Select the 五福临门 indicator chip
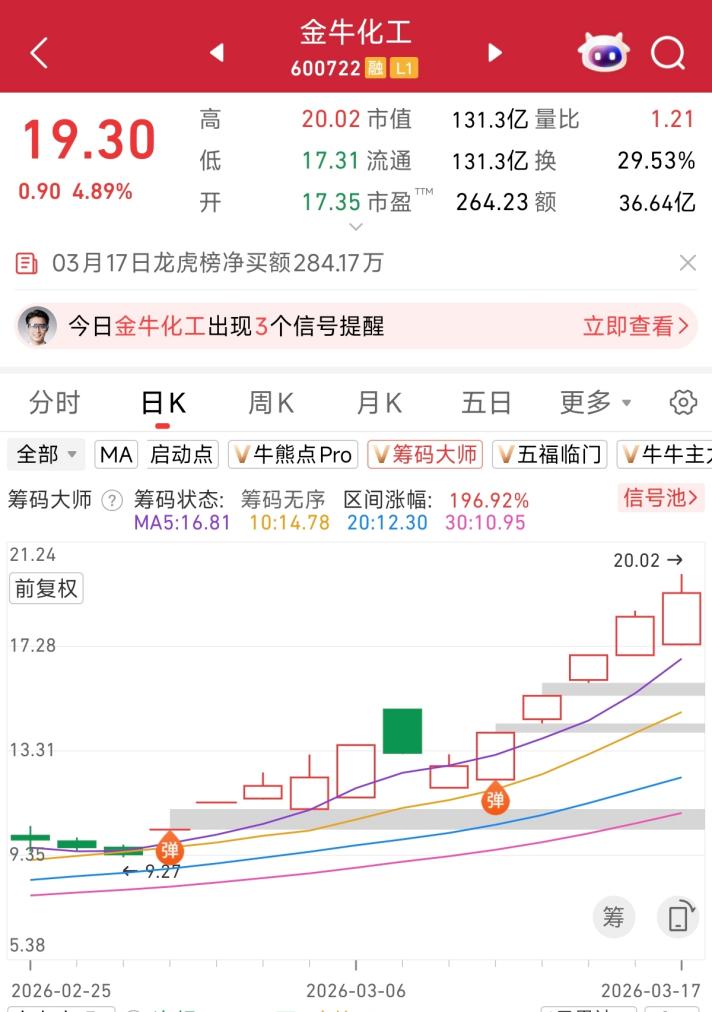 tap(550, 455)
